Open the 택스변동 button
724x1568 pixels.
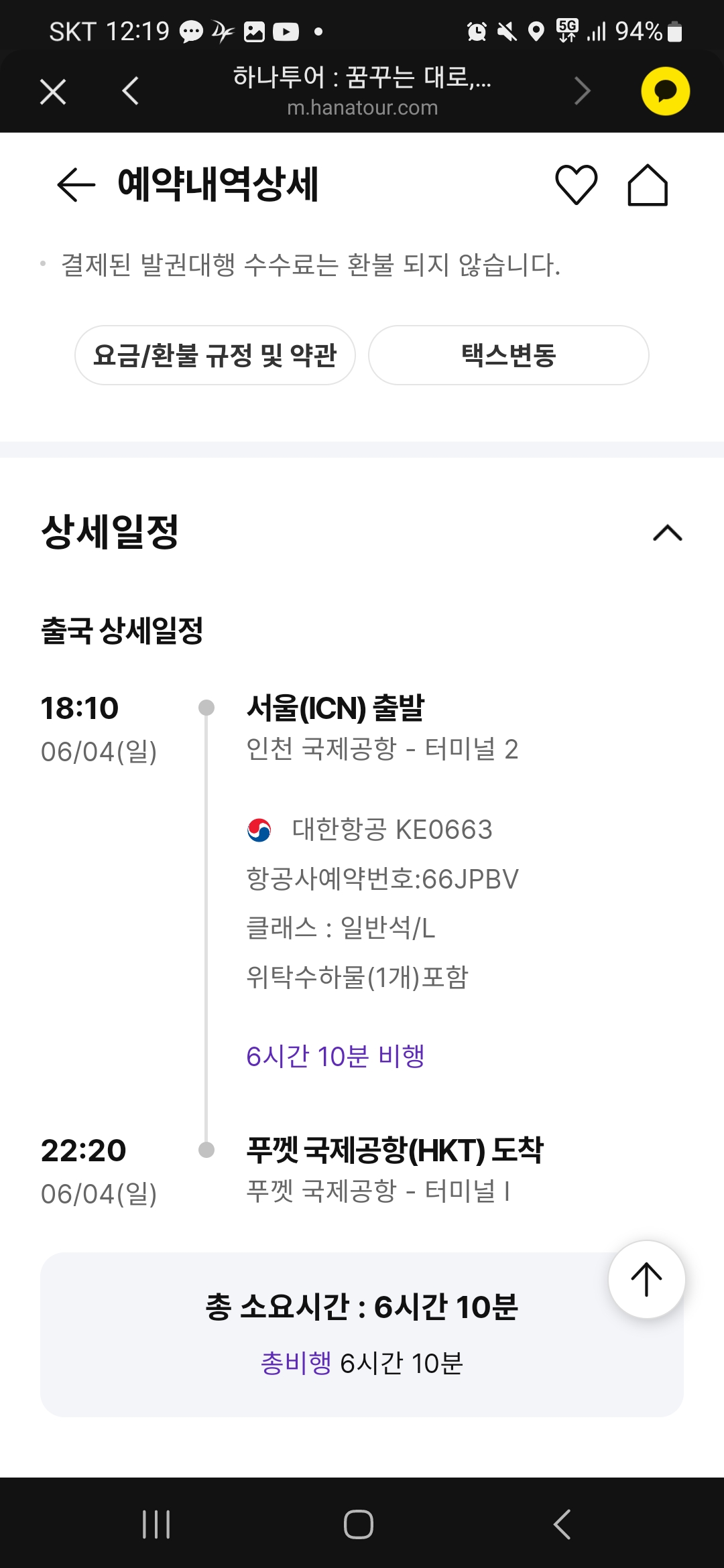click(508, 355)
